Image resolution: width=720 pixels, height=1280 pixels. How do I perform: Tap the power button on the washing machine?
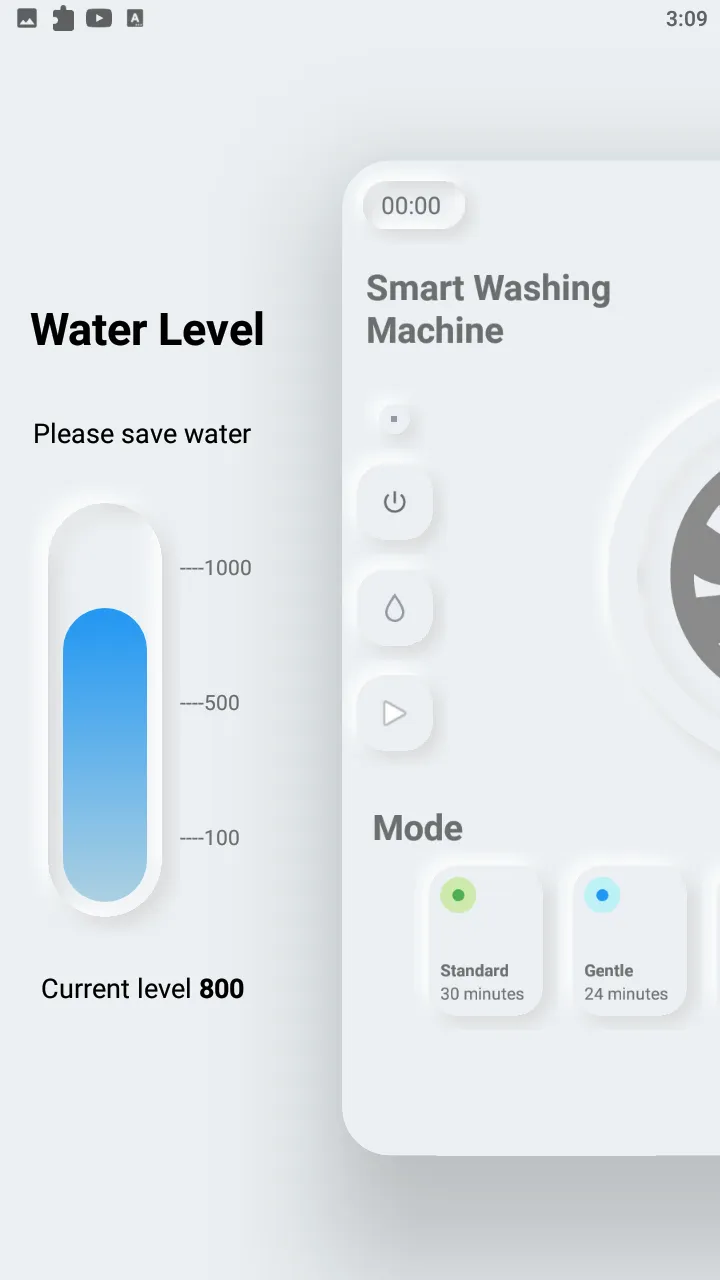[x=395, y=502]
